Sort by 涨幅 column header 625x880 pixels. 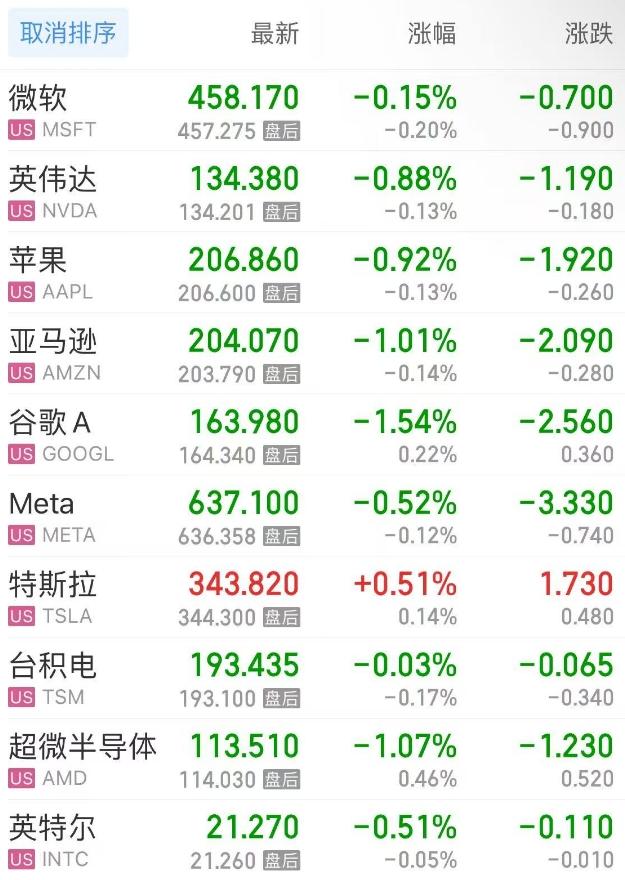[x=432, y=33]
